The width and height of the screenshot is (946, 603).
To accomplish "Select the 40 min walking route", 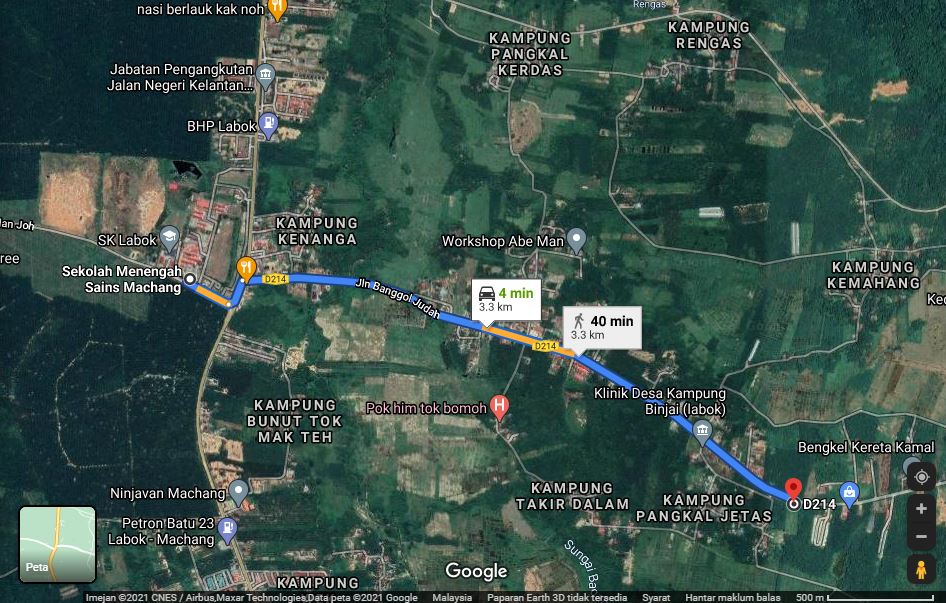I will click(x=601, y=327).
